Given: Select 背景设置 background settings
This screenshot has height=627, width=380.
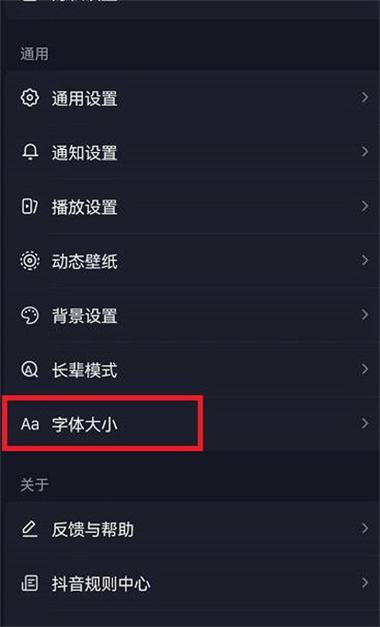Looking at the screenshot, I should tap(192, 315).
